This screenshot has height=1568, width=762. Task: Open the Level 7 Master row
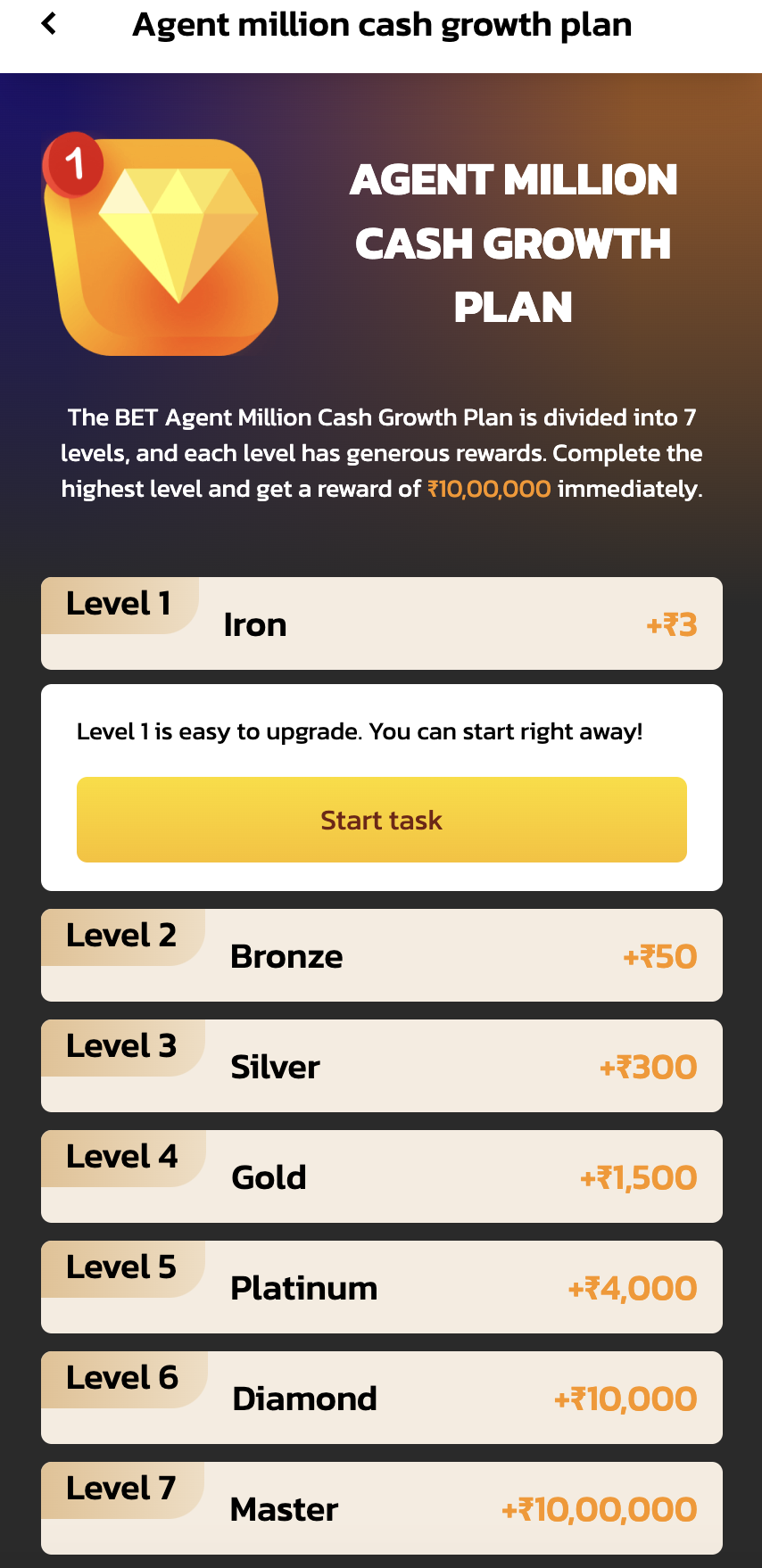[381, 1508]
